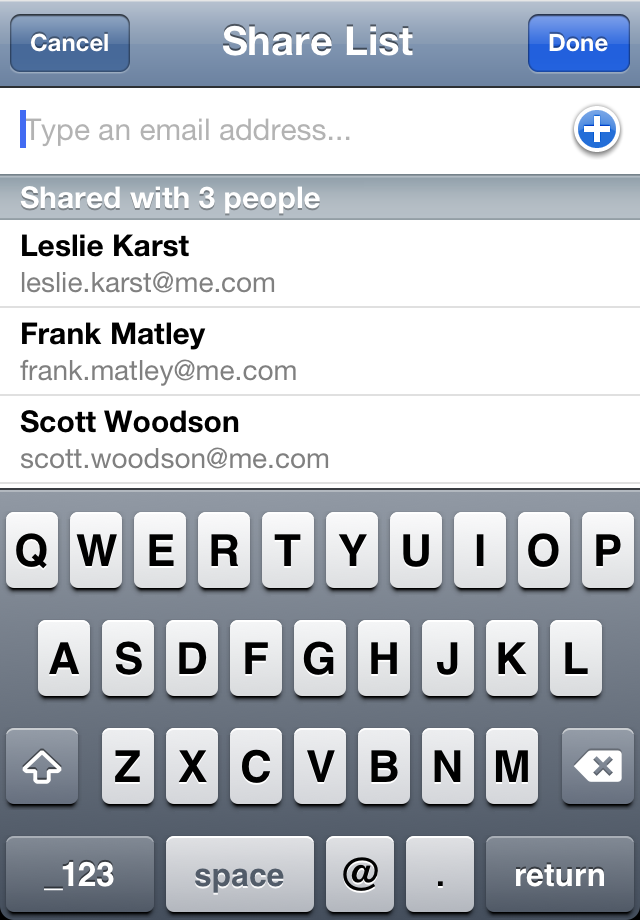Cancel sharing the list
Viewport: 640px width, 920px height.
point(70,44)
